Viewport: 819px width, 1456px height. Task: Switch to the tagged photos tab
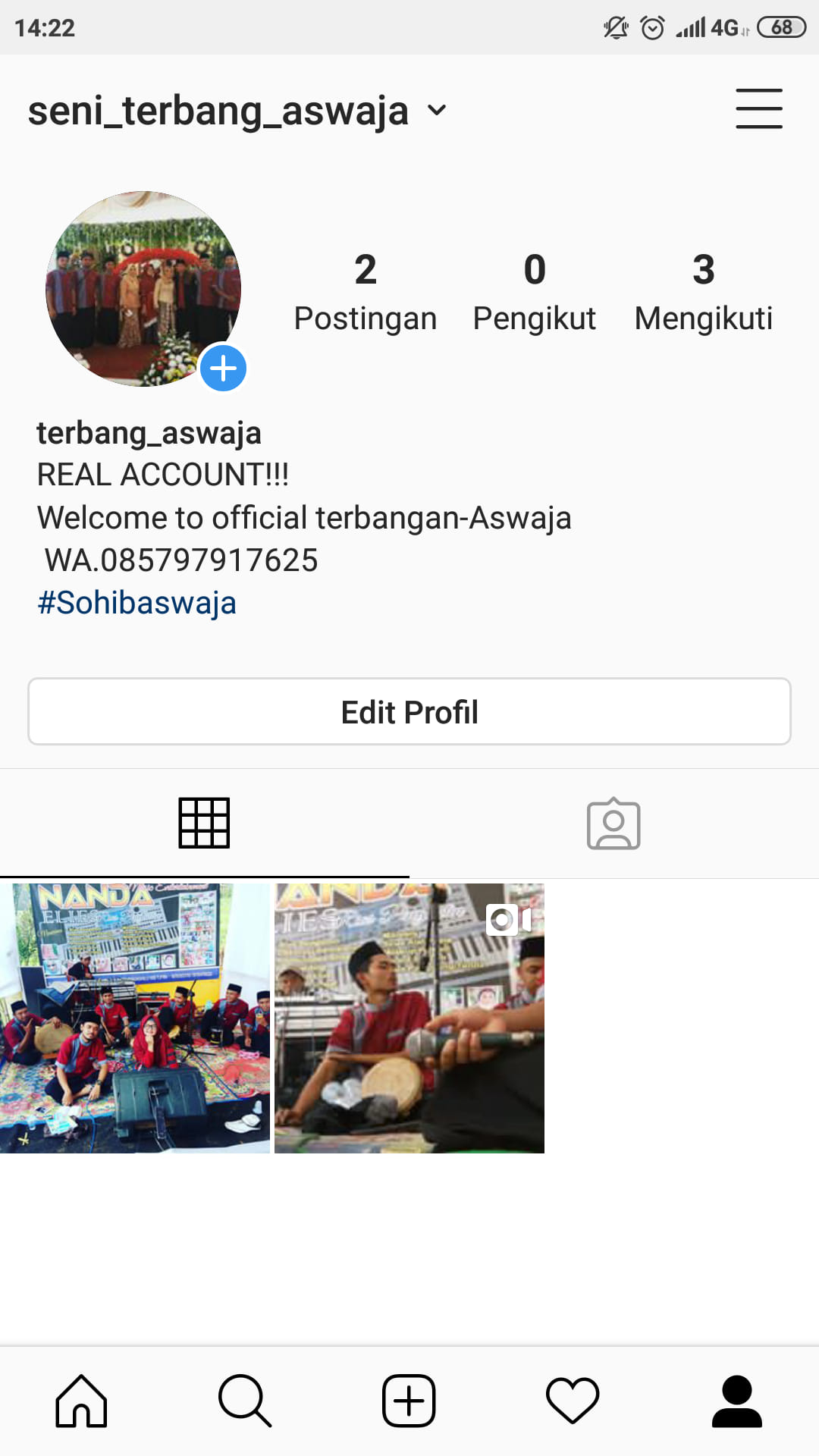click(x=613, y=824)
